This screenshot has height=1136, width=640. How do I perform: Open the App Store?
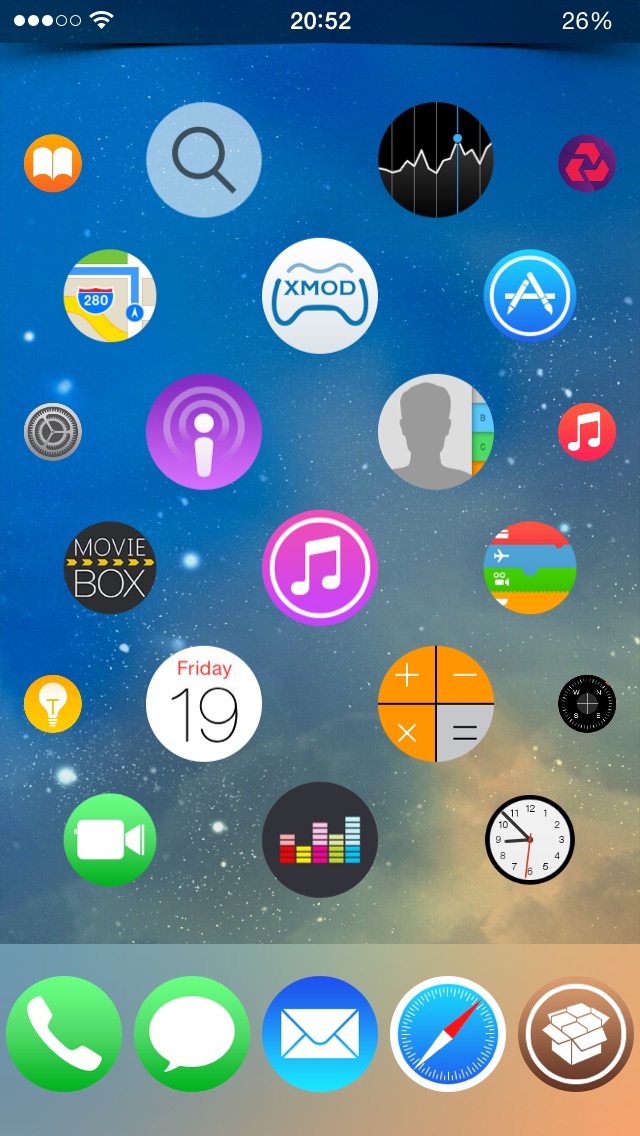point(530,296)
